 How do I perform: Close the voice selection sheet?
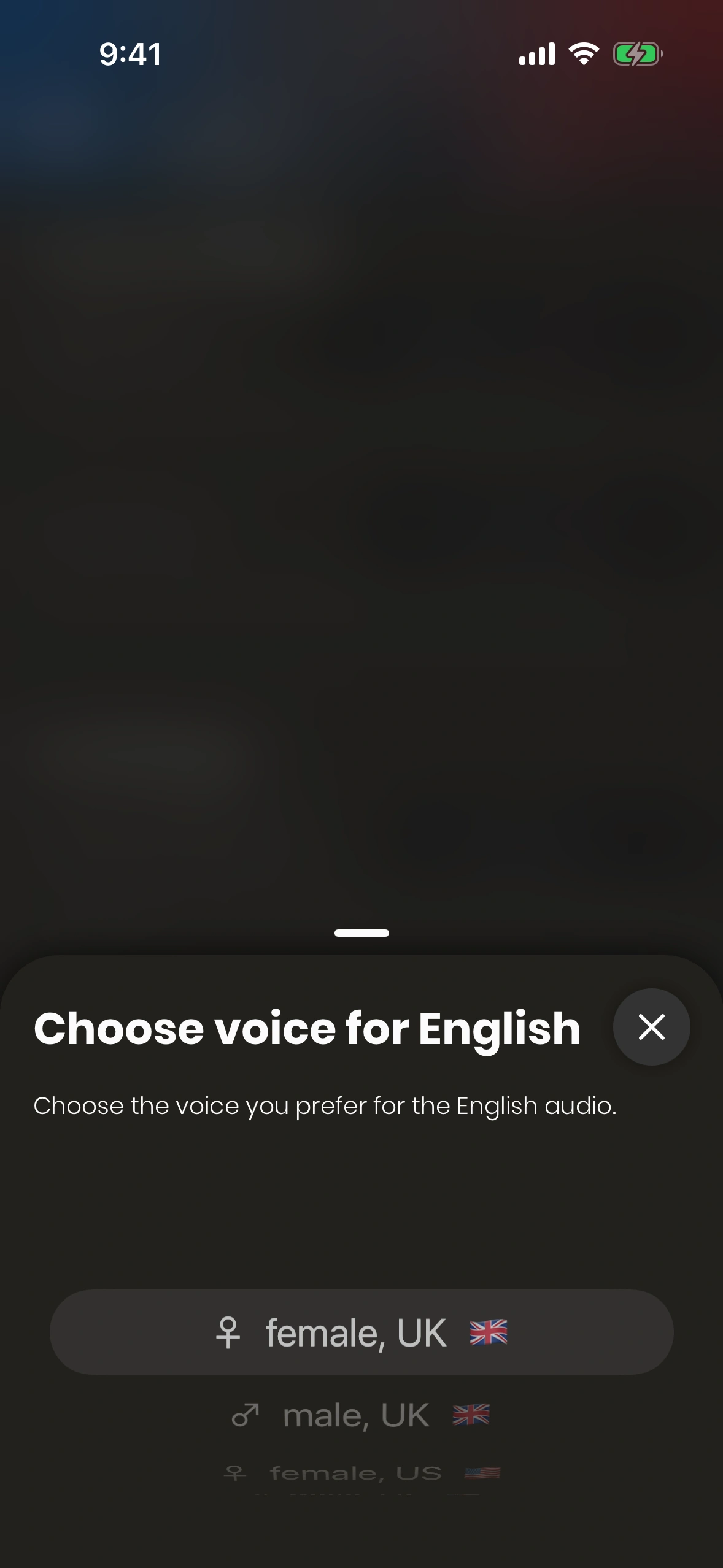[651, 1027]
